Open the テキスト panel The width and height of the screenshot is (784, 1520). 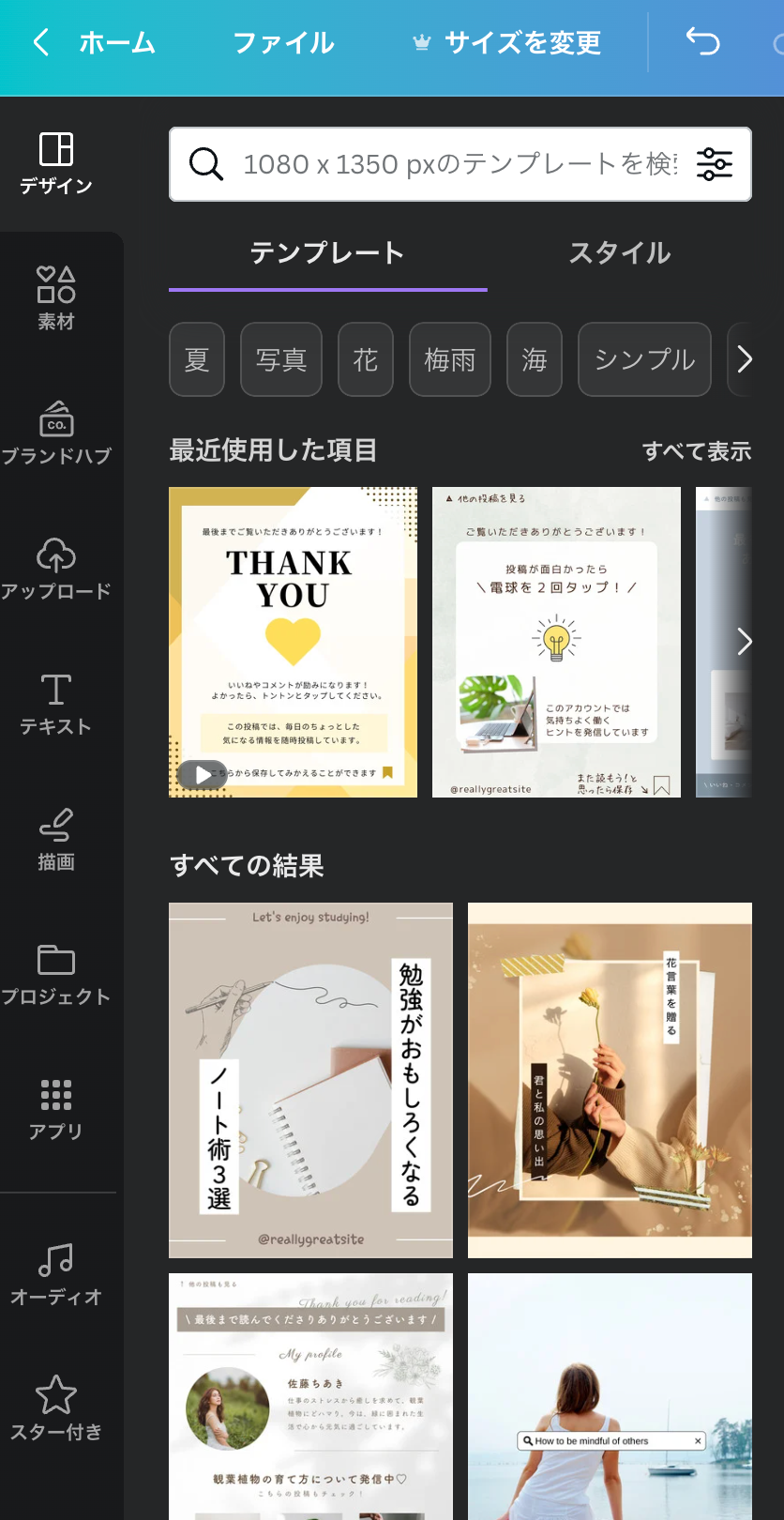[56, 704]
